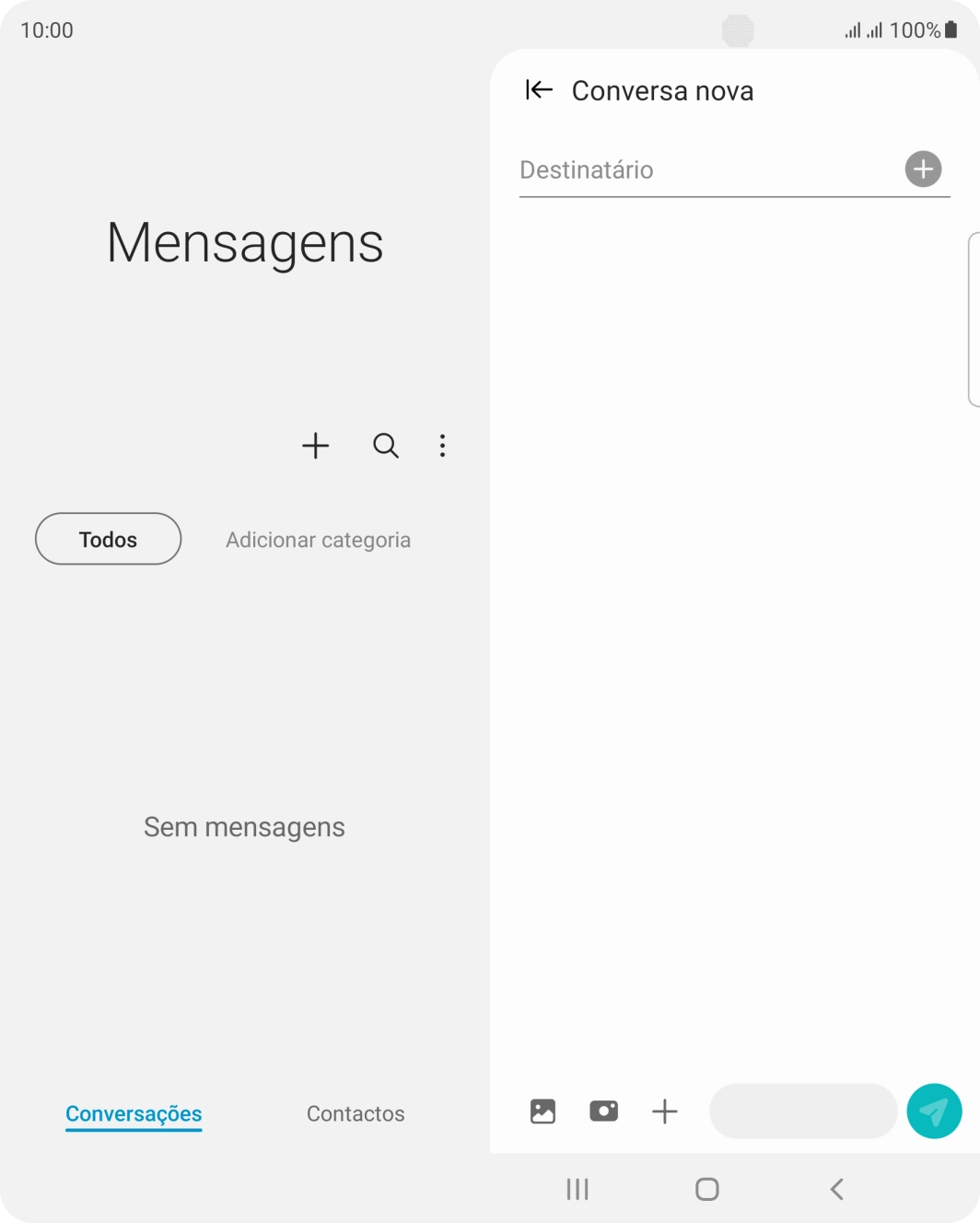Go back using the Conversa nova back arrow
The image size is (980, 1223).
click(538, 89)
